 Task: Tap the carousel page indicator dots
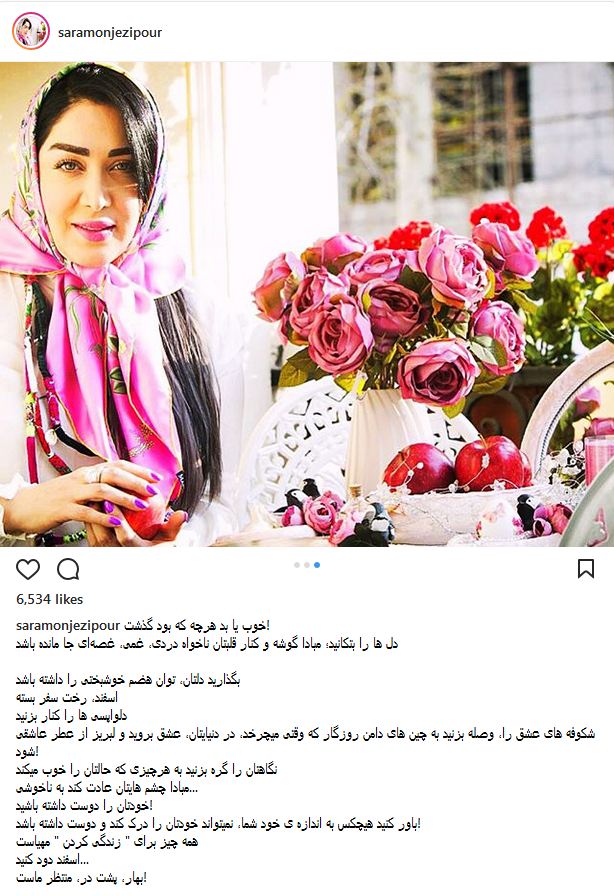307,565
